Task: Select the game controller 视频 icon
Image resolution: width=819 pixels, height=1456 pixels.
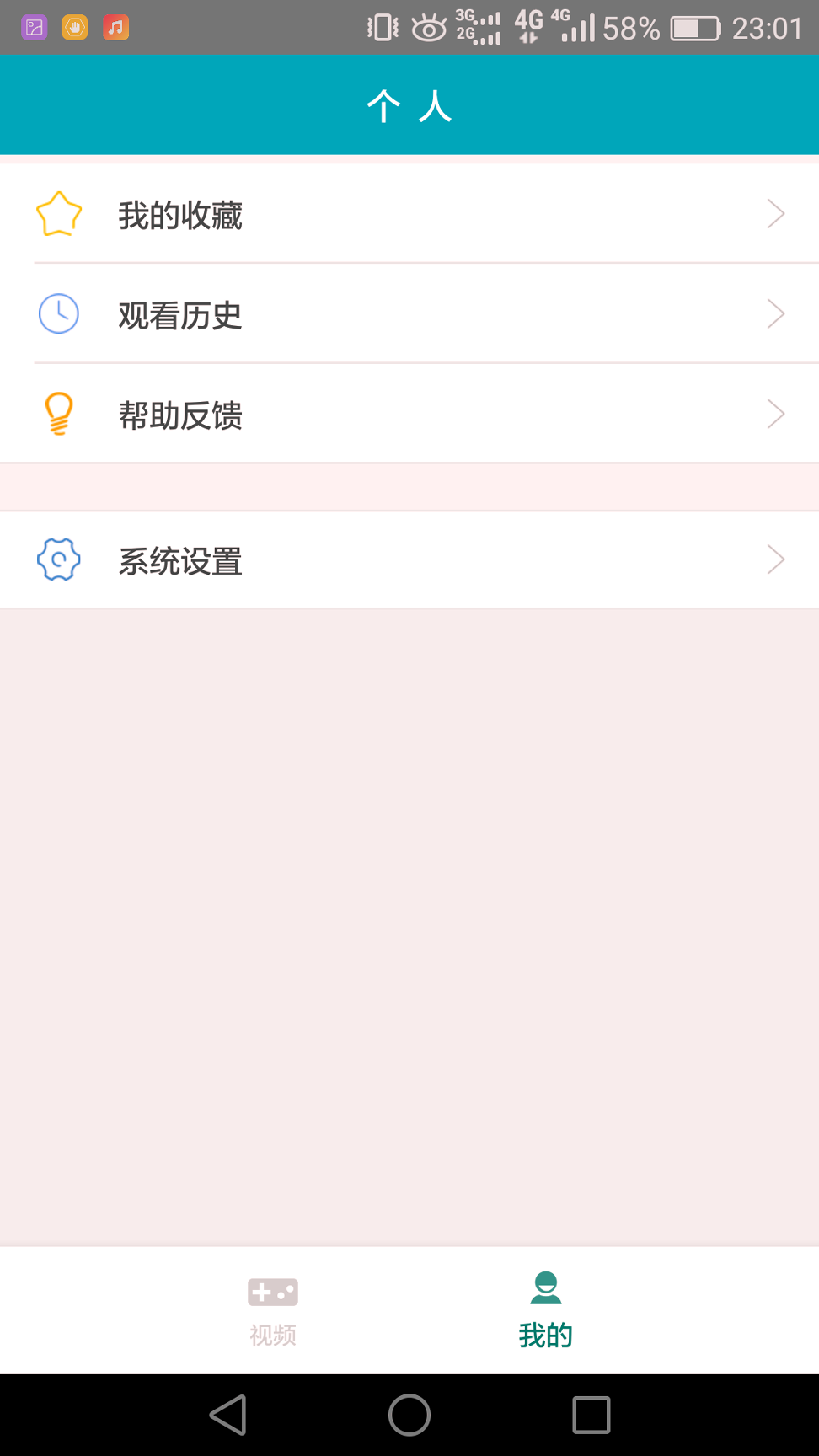Action: coord(272,1292)
